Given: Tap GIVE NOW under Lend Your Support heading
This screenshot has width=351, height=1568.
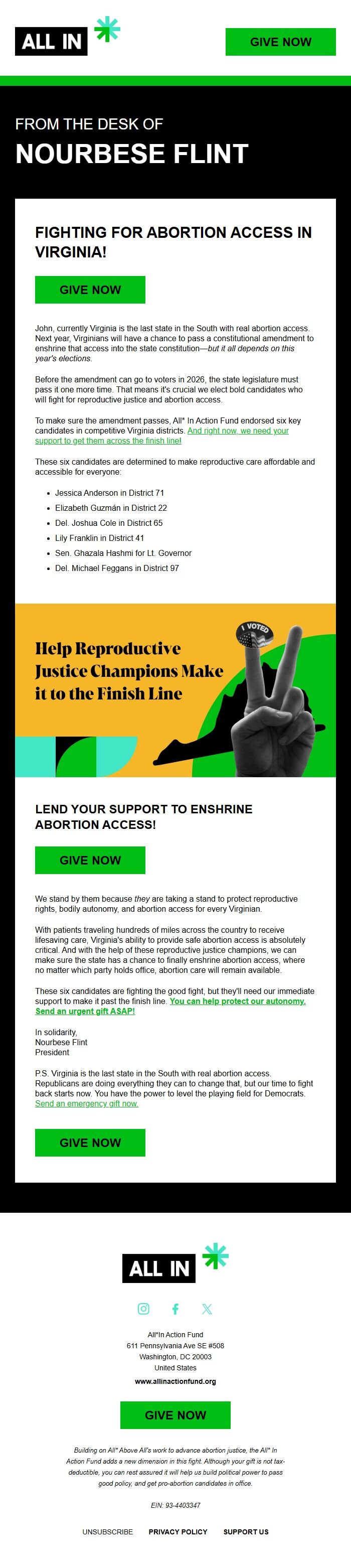Looking at the screenshot, I should tap(90, 860).
